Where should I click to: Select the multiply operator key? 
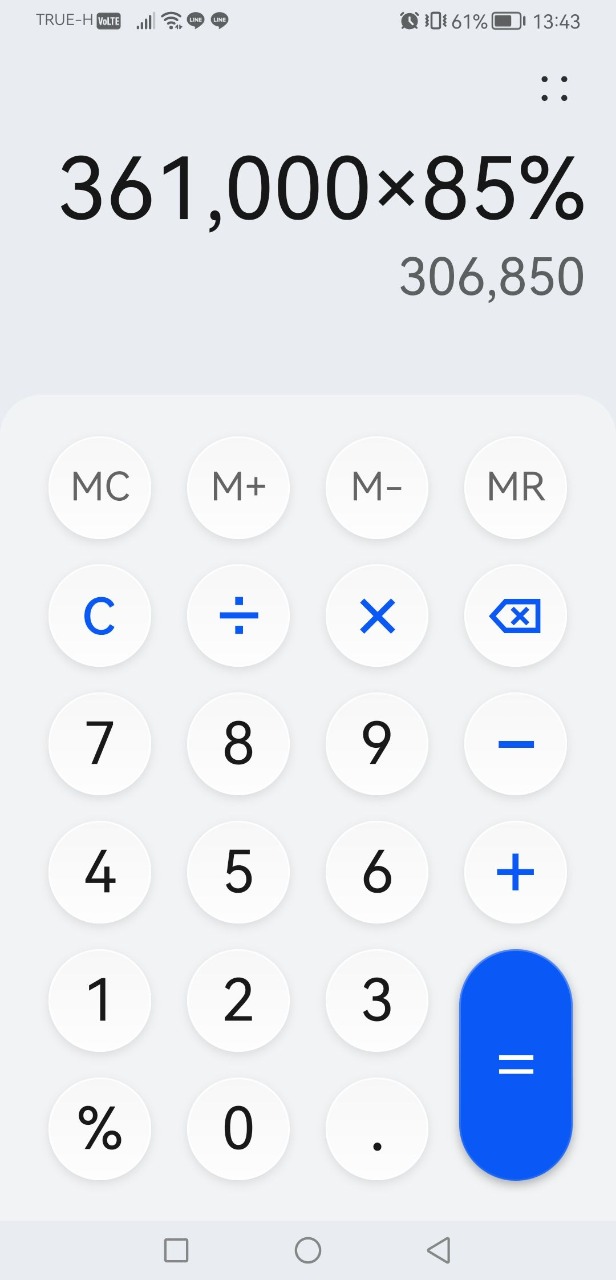click(377, 616)
